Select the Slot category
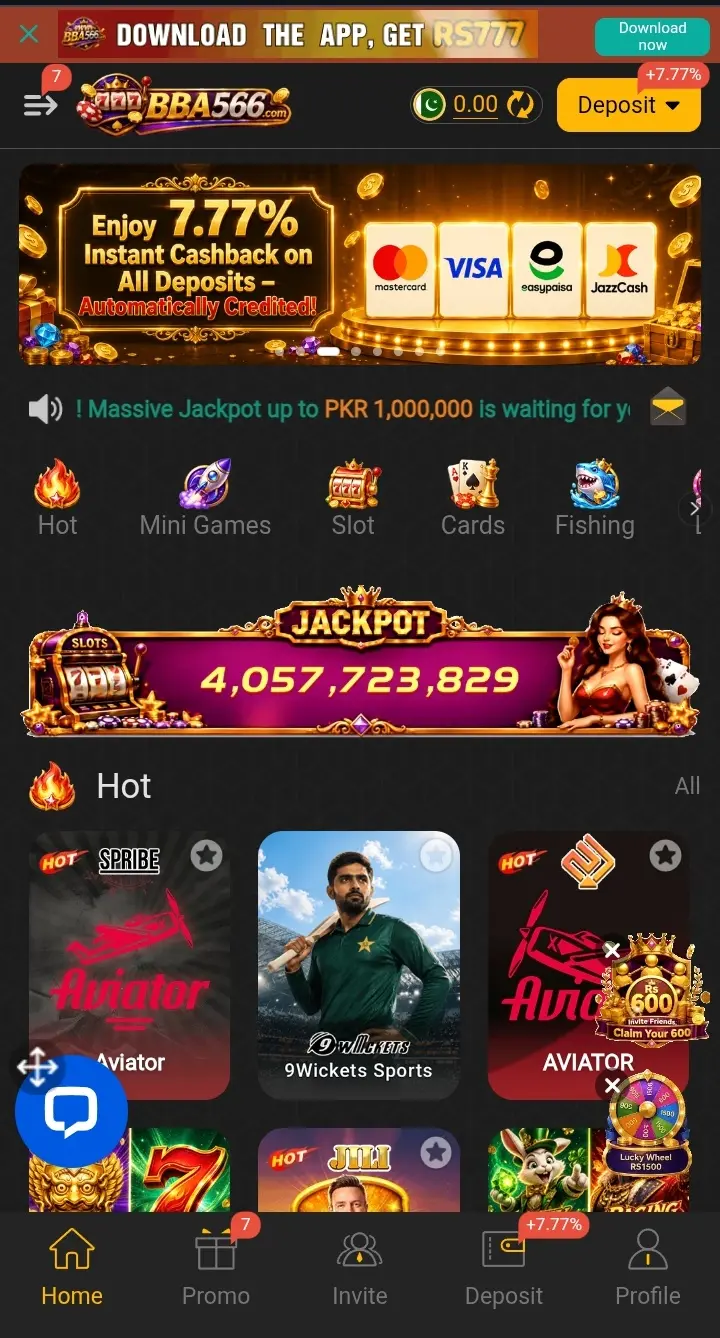 click(x=353, y=498)
